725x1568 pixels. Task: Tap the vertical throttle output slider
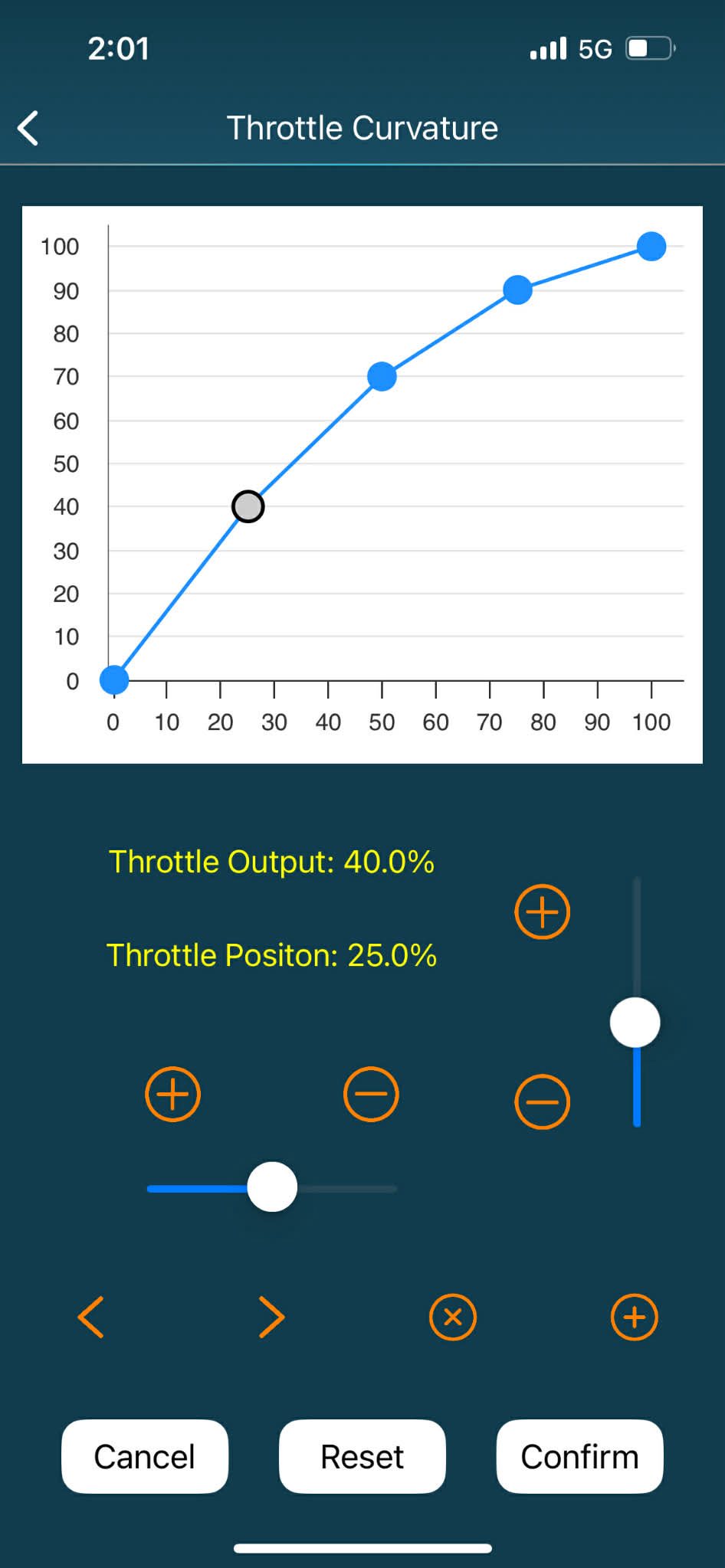[x=635, y=1022]
